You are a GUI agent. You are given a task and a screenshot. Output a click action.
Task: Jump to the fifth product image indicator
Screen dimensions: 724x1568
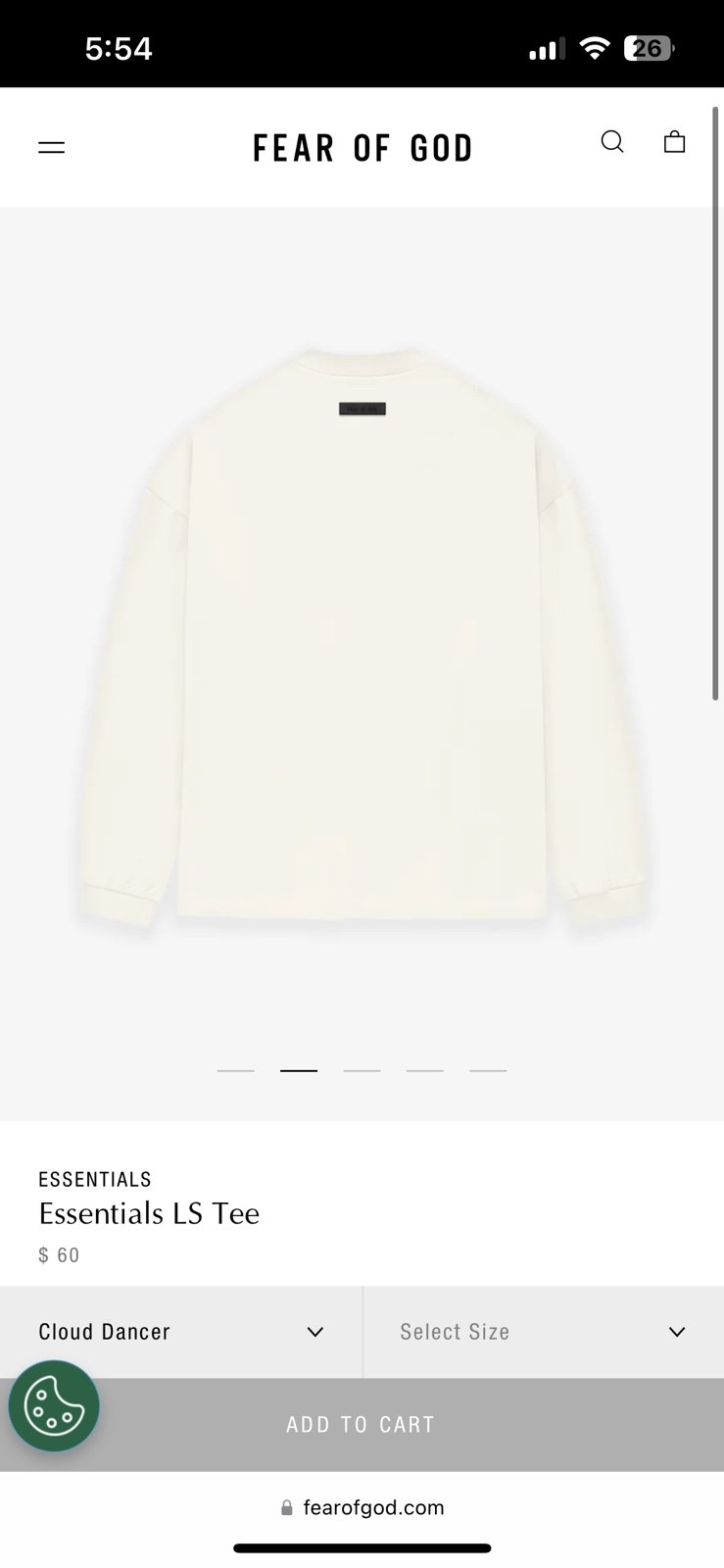[x=488, y=1070]
